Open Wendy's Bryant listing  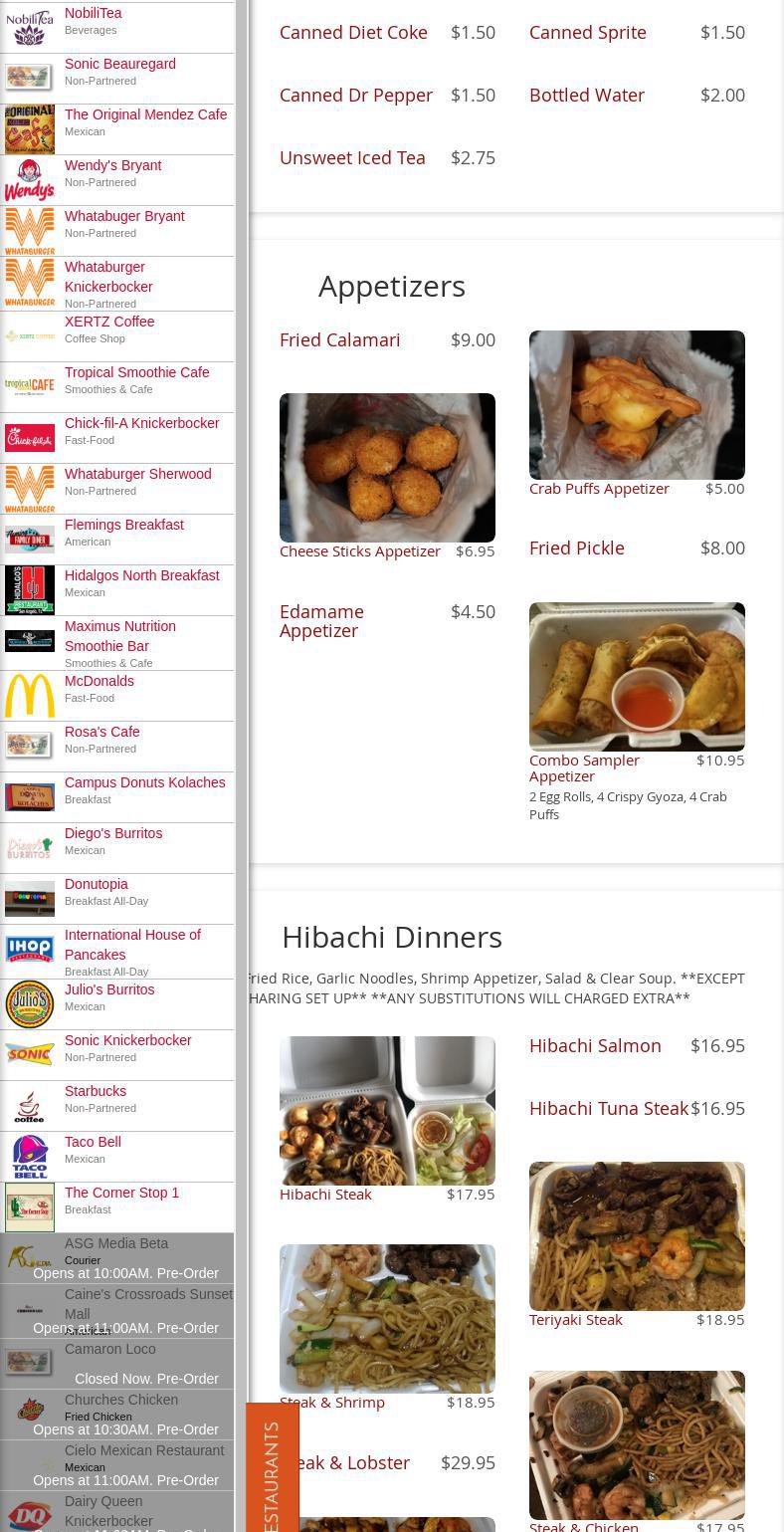pyautogui.click(x=112, y=166)
